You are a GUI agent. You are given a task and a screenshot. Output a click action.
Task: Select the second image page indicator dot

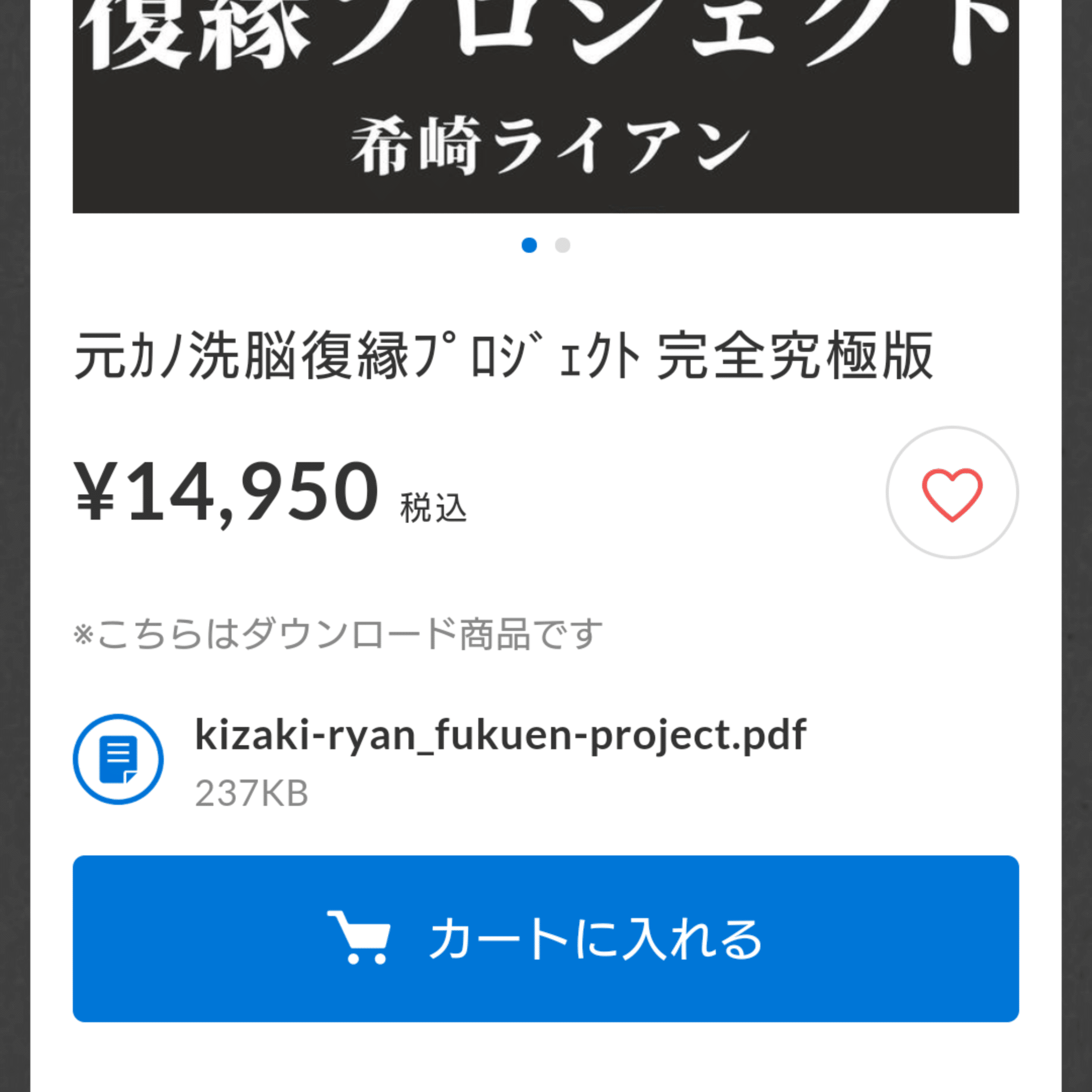[562, 245]
